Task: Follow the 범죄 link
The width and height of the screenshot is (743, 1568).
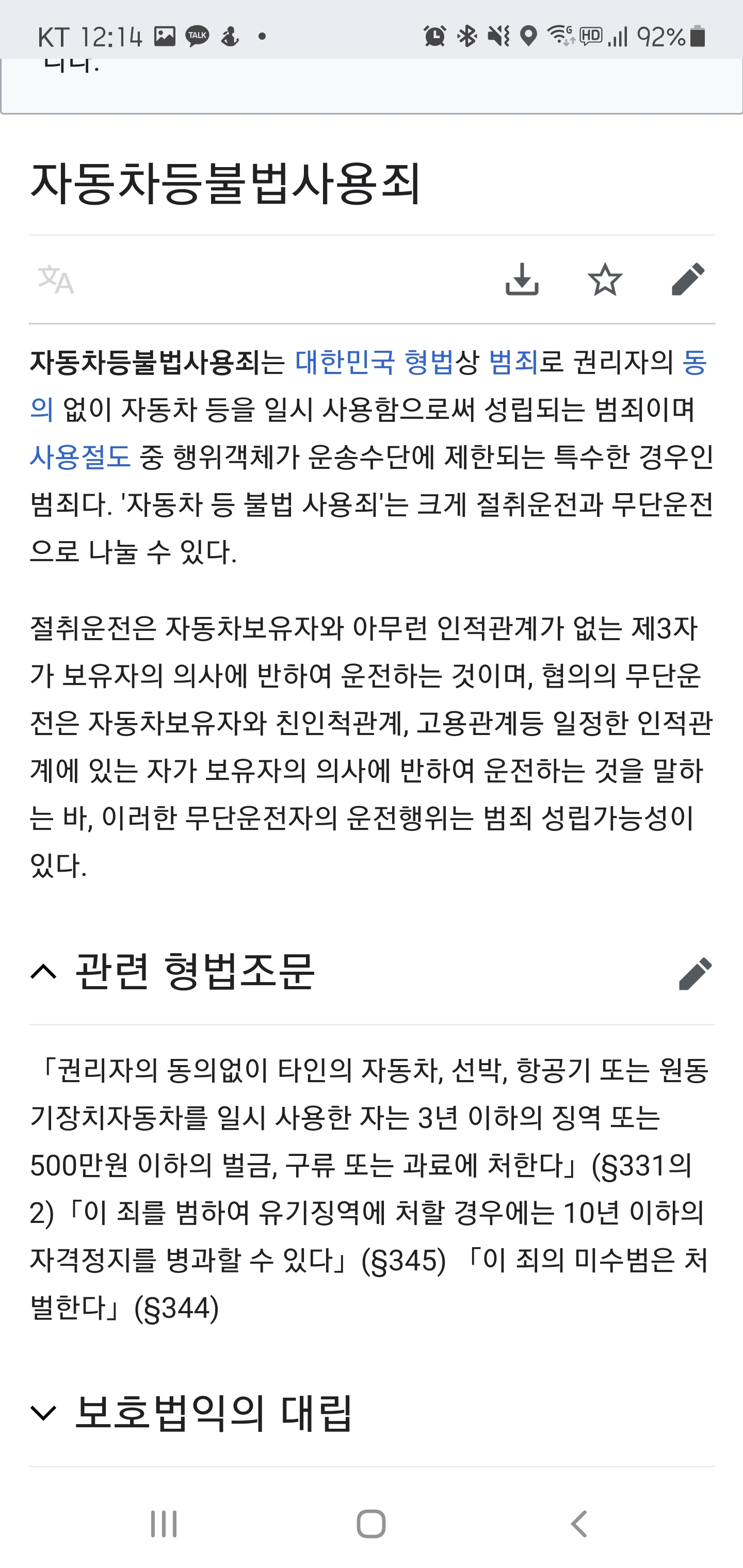Action: pyautogui.click(x=513, y=363)
